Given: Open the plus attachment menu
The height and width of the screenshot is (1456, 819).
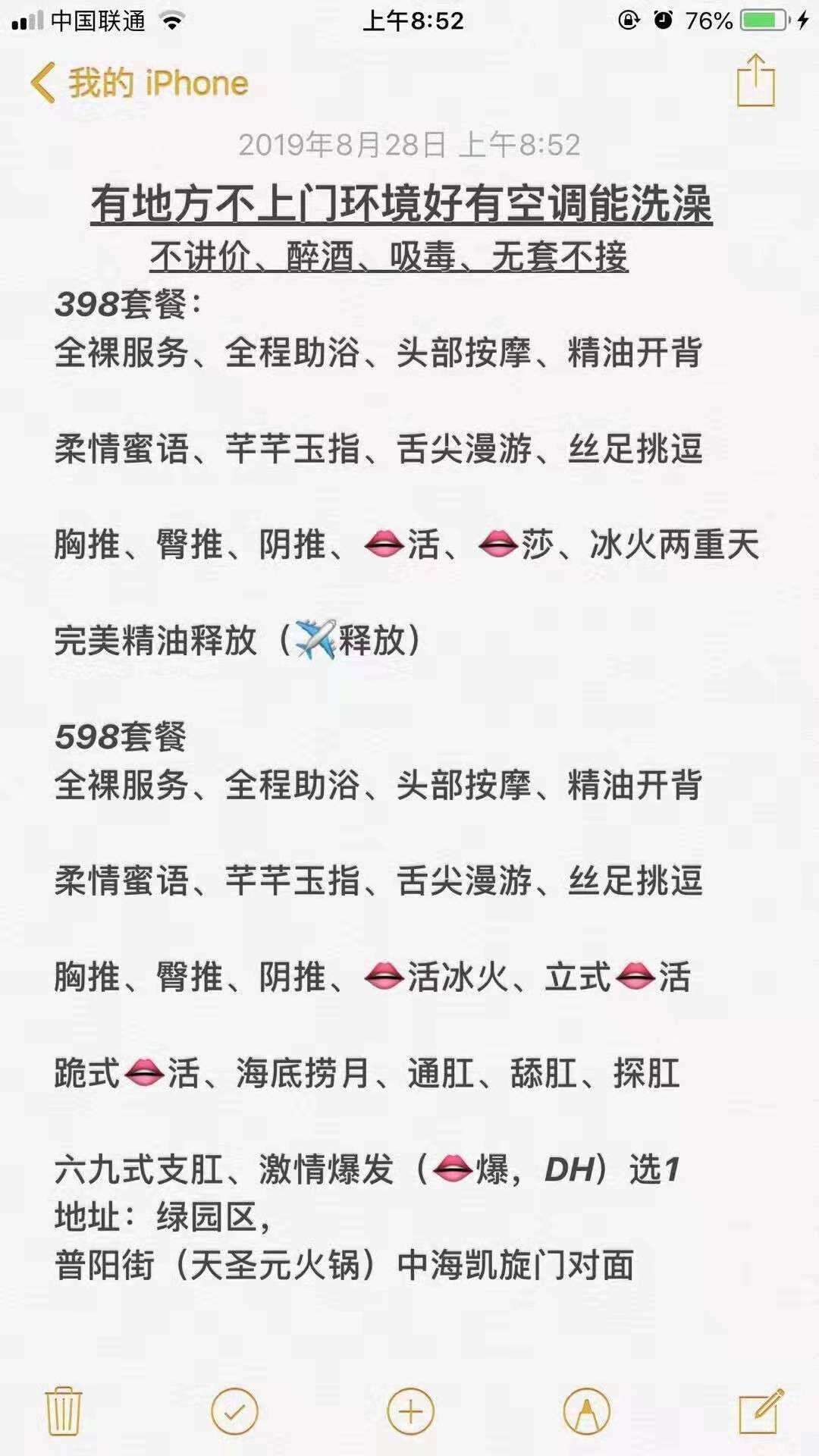Looking at the screenshot, I should tap(410, 1412).
